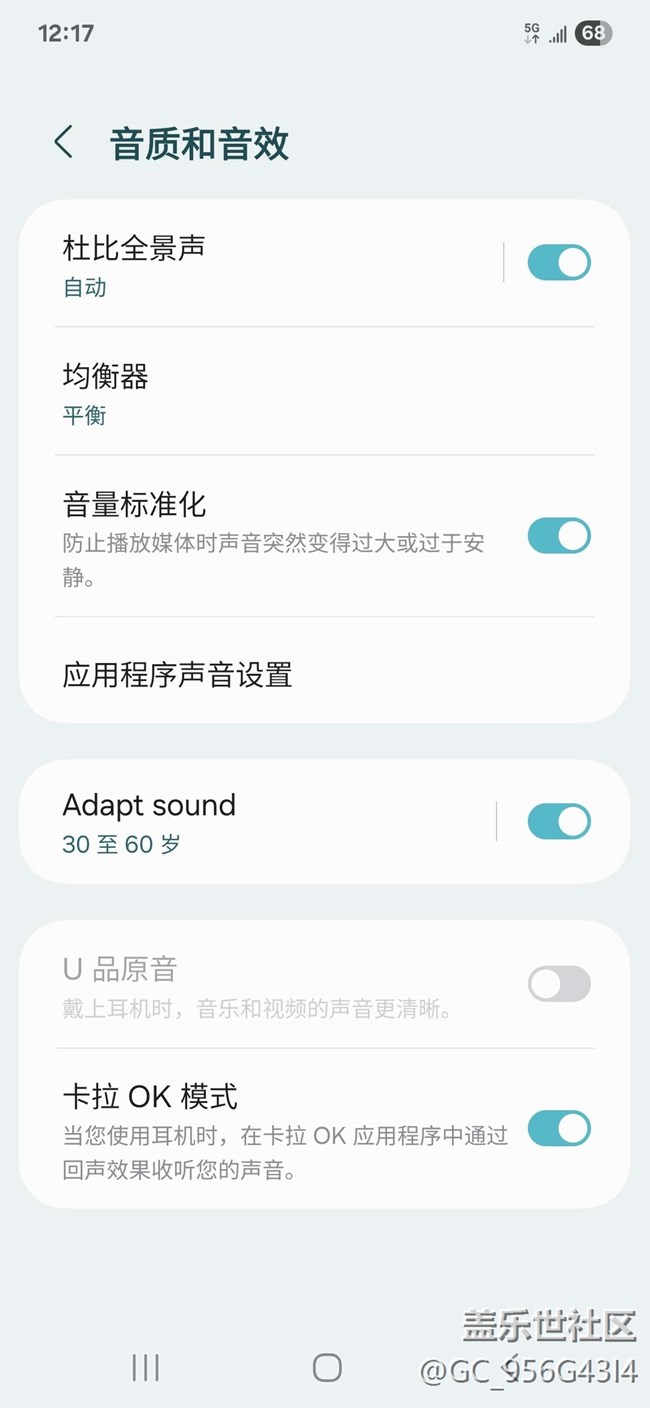Tap the system home button

click(x=327, y=1367)
